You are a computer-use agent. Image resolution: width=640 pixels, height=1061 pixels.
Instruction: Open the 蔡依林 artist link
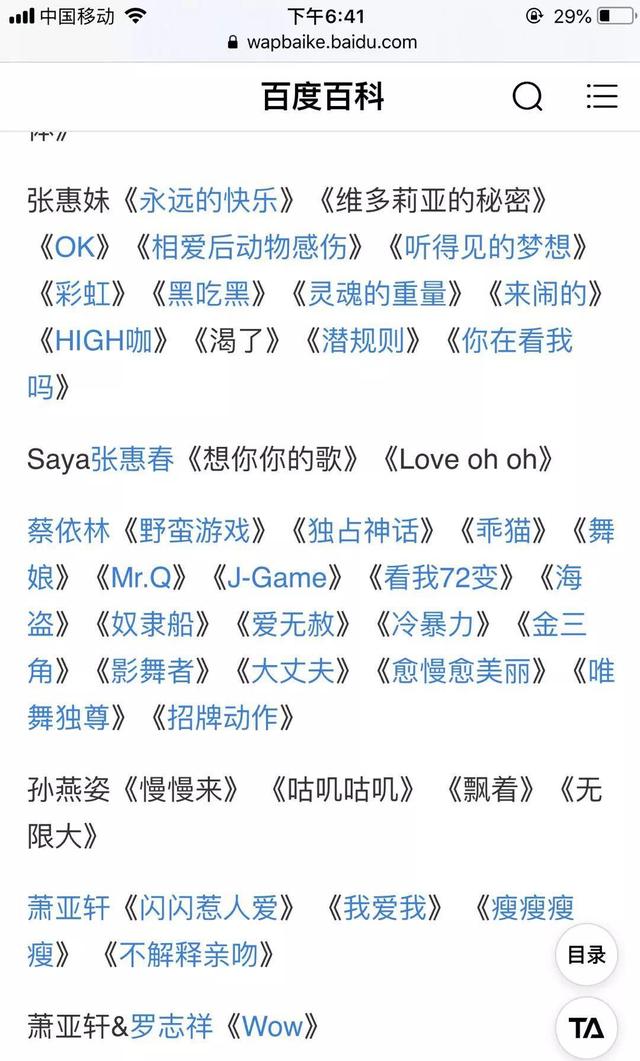[x=68, y=530]
